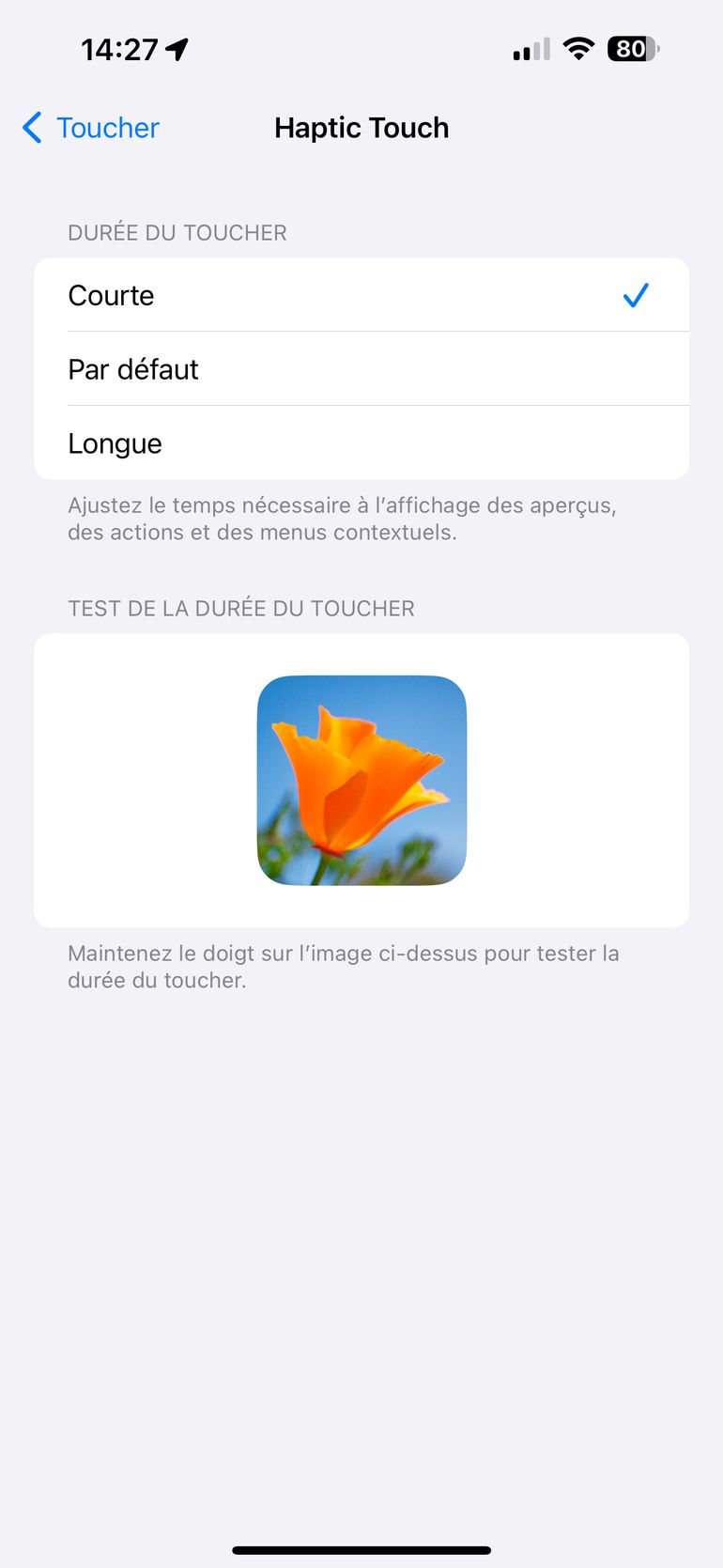Go back to the Toucher settings
Viewport: 723px width, 1568px height.
tap(91, 128)
